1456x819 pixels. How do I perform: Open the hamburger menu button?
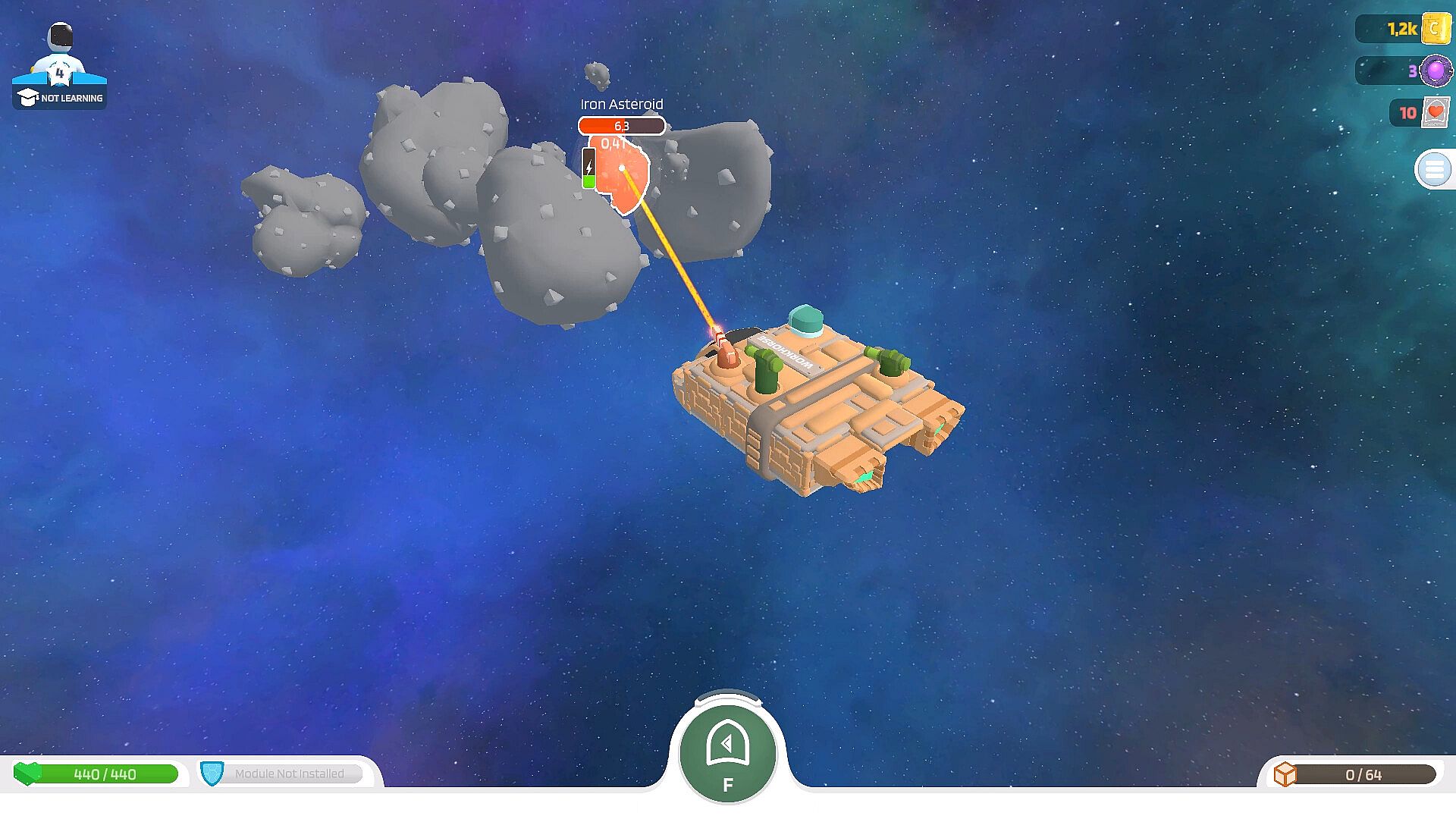[1434, 169]
